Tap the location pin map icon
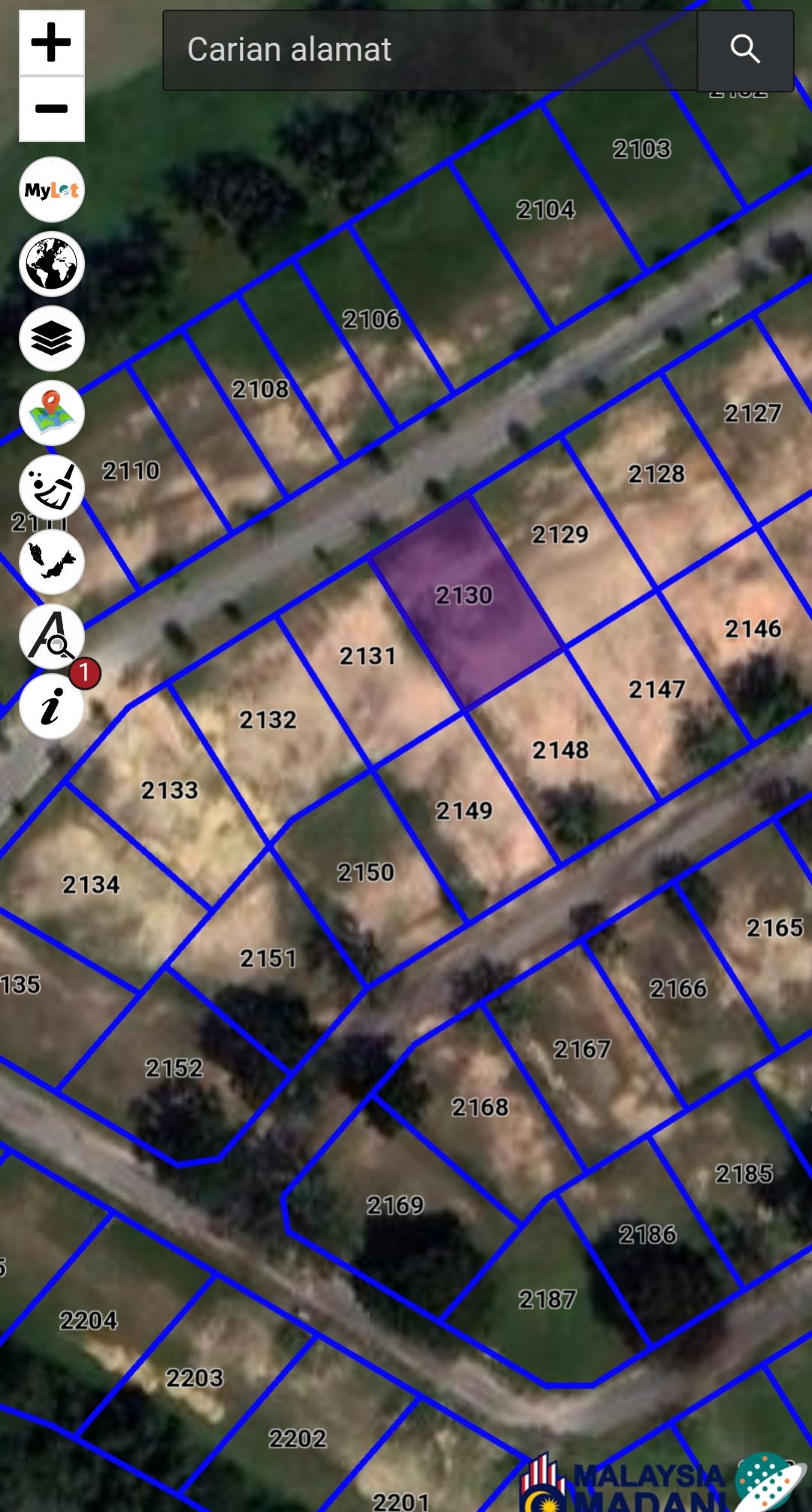This screenshot has height=1512, width=812. 51,413
